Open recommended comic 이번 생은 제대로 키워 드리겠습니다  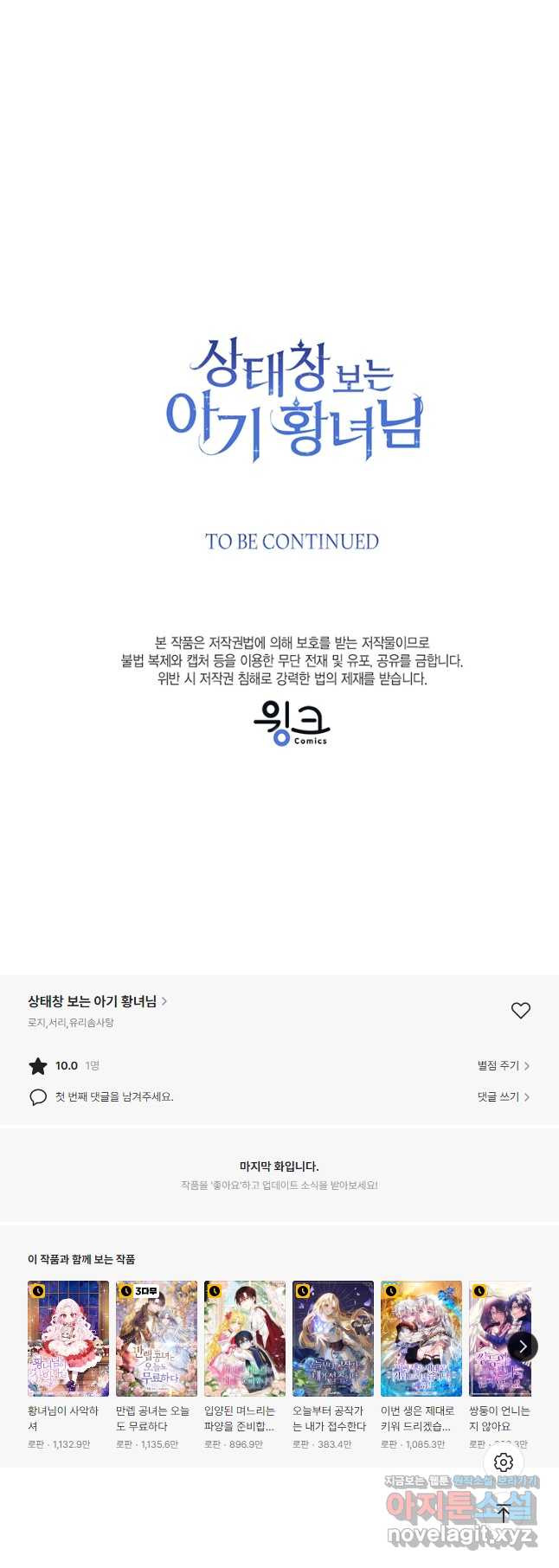(x=421, y=1339)
